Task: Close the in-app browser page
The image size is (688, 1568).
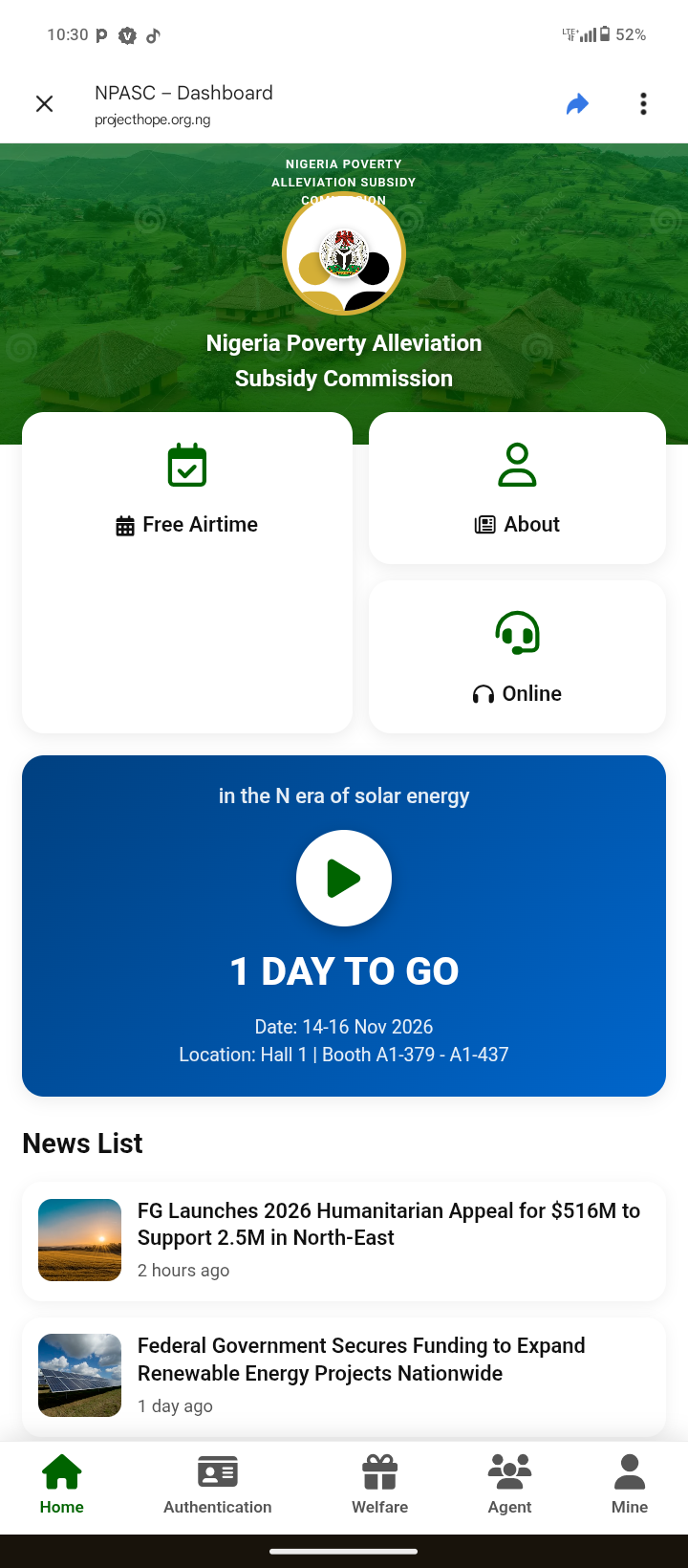Action: click(x=44, y=103)
